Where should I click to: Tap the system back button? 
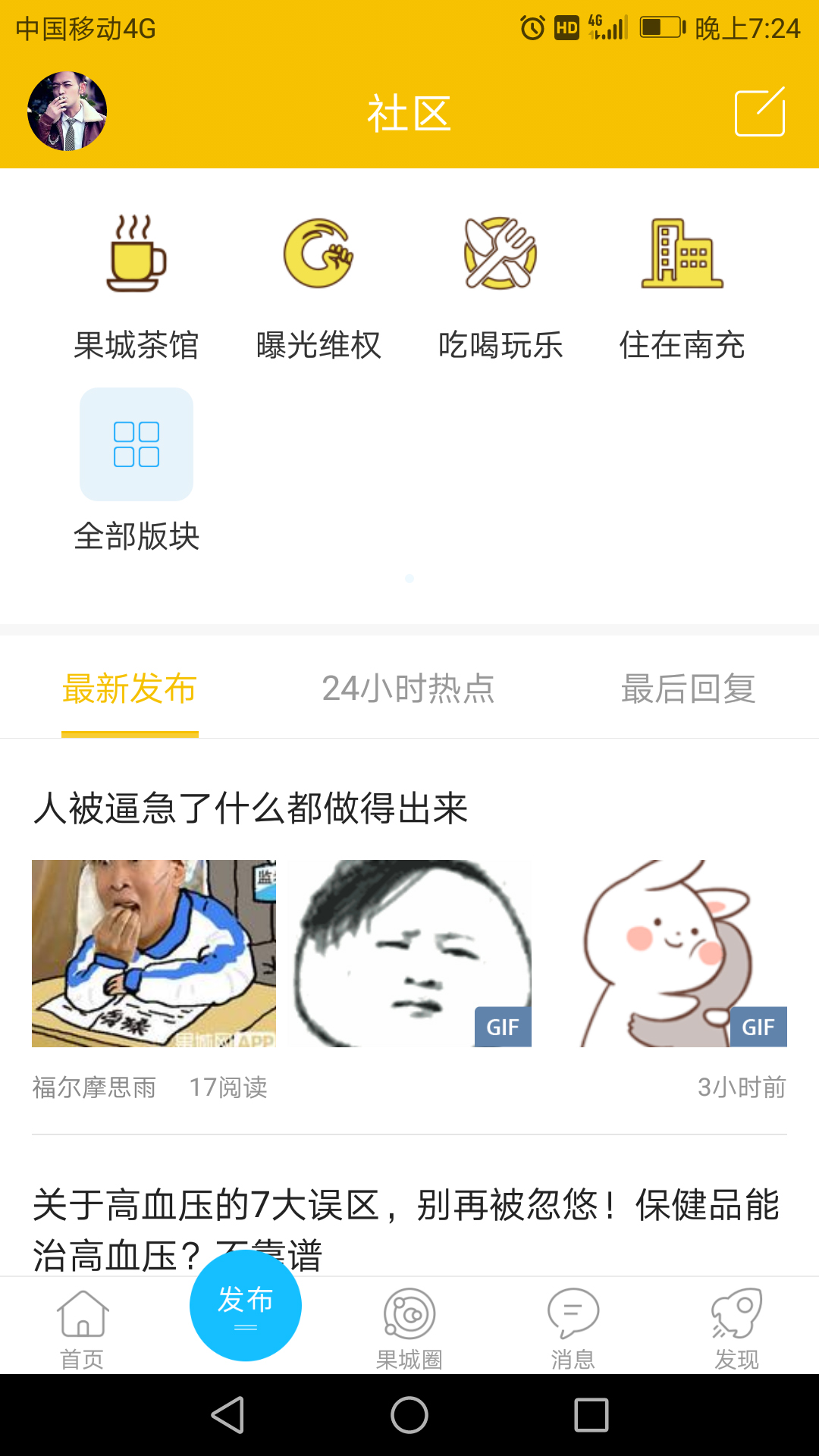[227, 1415]
